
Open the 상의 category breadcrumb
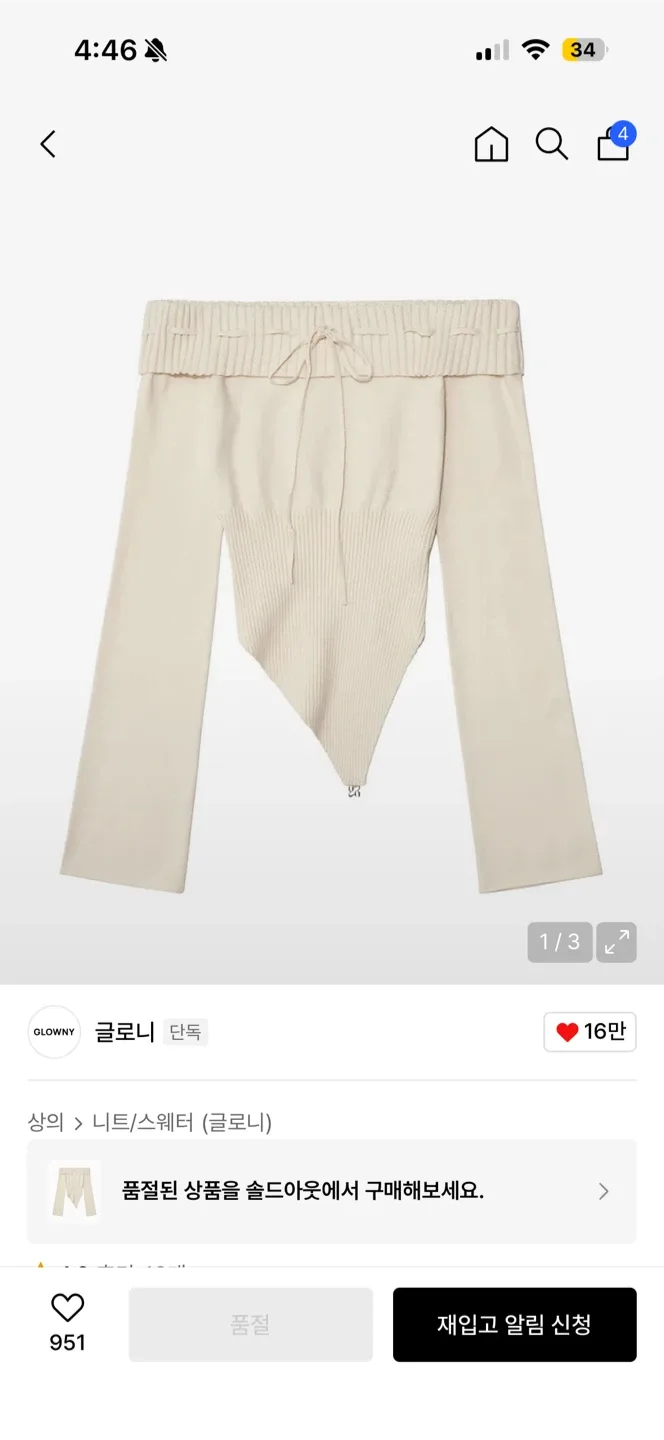click(45, 1122)
